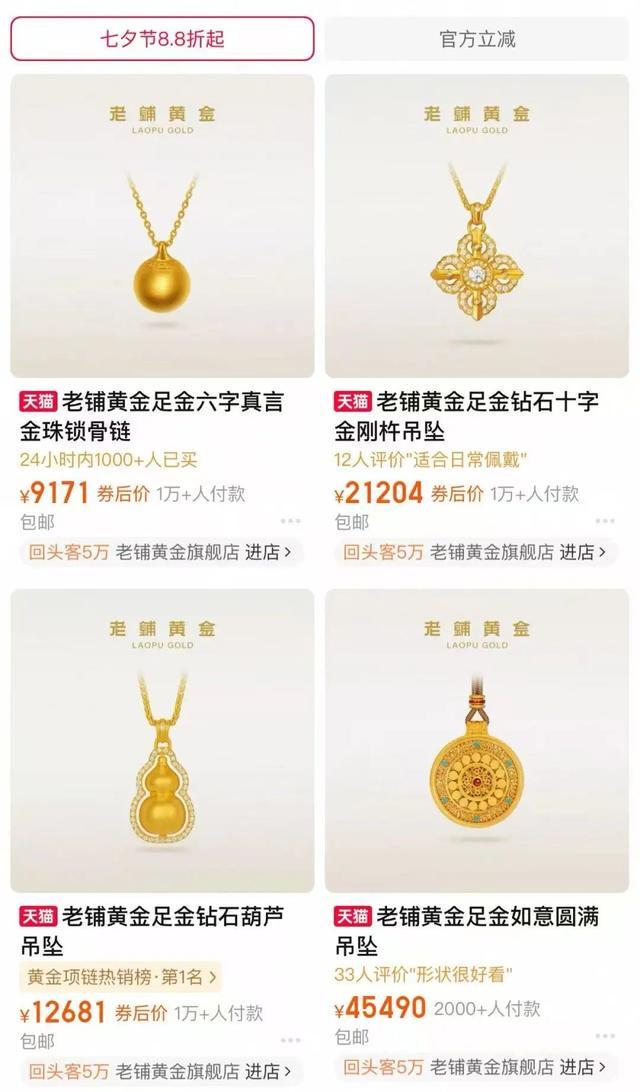Select the 七夕节8.8折起 filter tab

tap(162, 39)
